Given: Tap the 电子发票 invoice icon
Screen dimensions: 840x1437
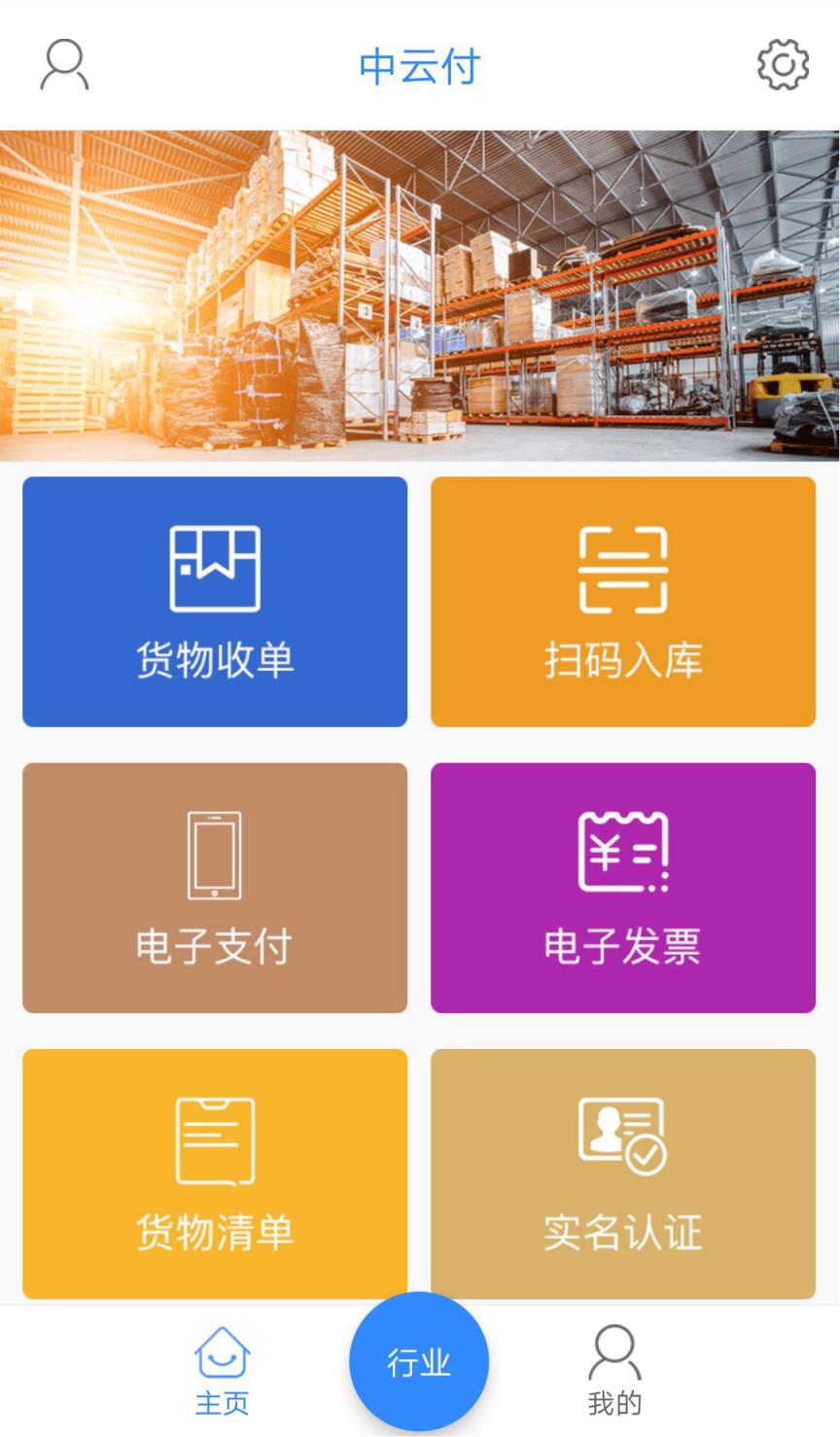Looking at the screenshot, I should (x=622, y=854).
